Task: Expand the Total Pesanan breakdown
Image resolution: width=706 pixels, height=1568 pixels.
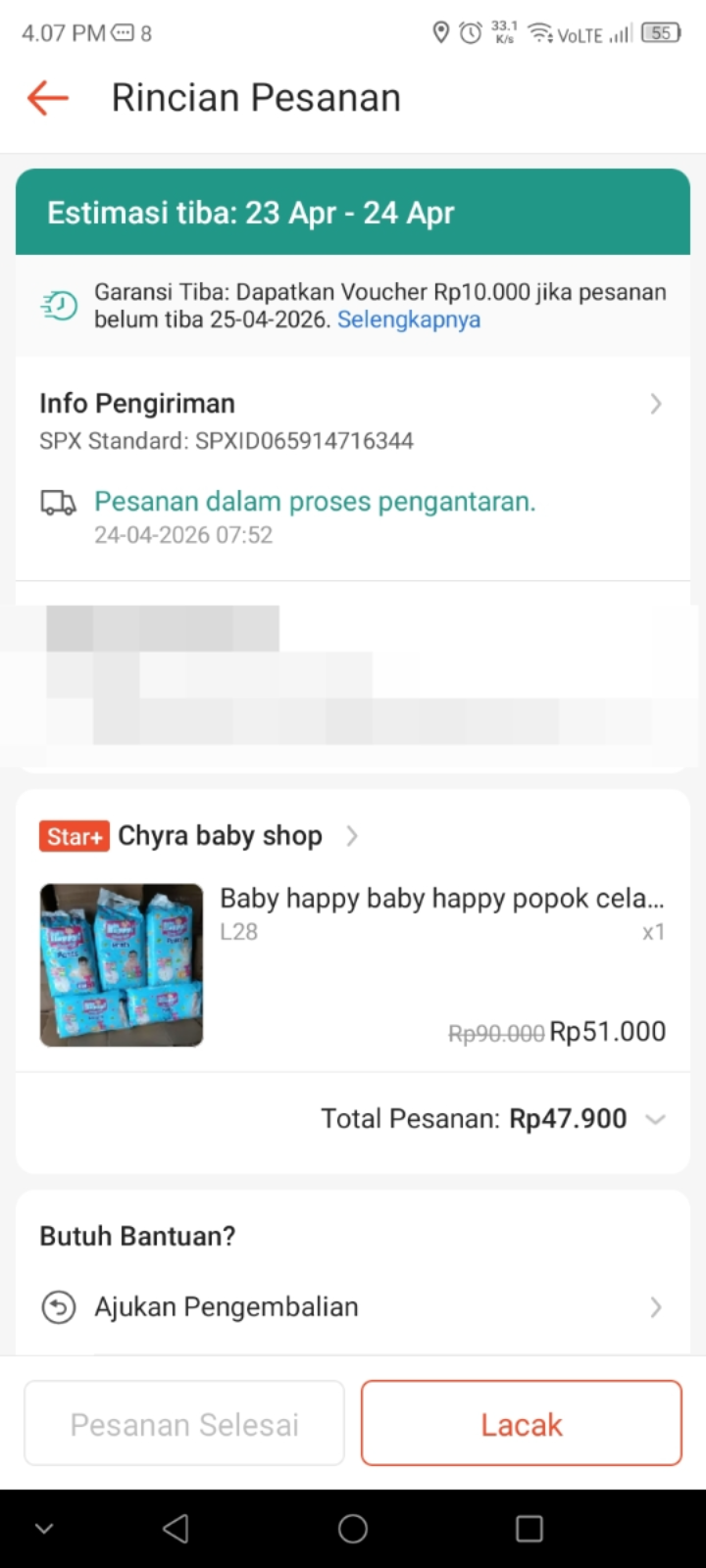Action: (x=655, y=1119)
